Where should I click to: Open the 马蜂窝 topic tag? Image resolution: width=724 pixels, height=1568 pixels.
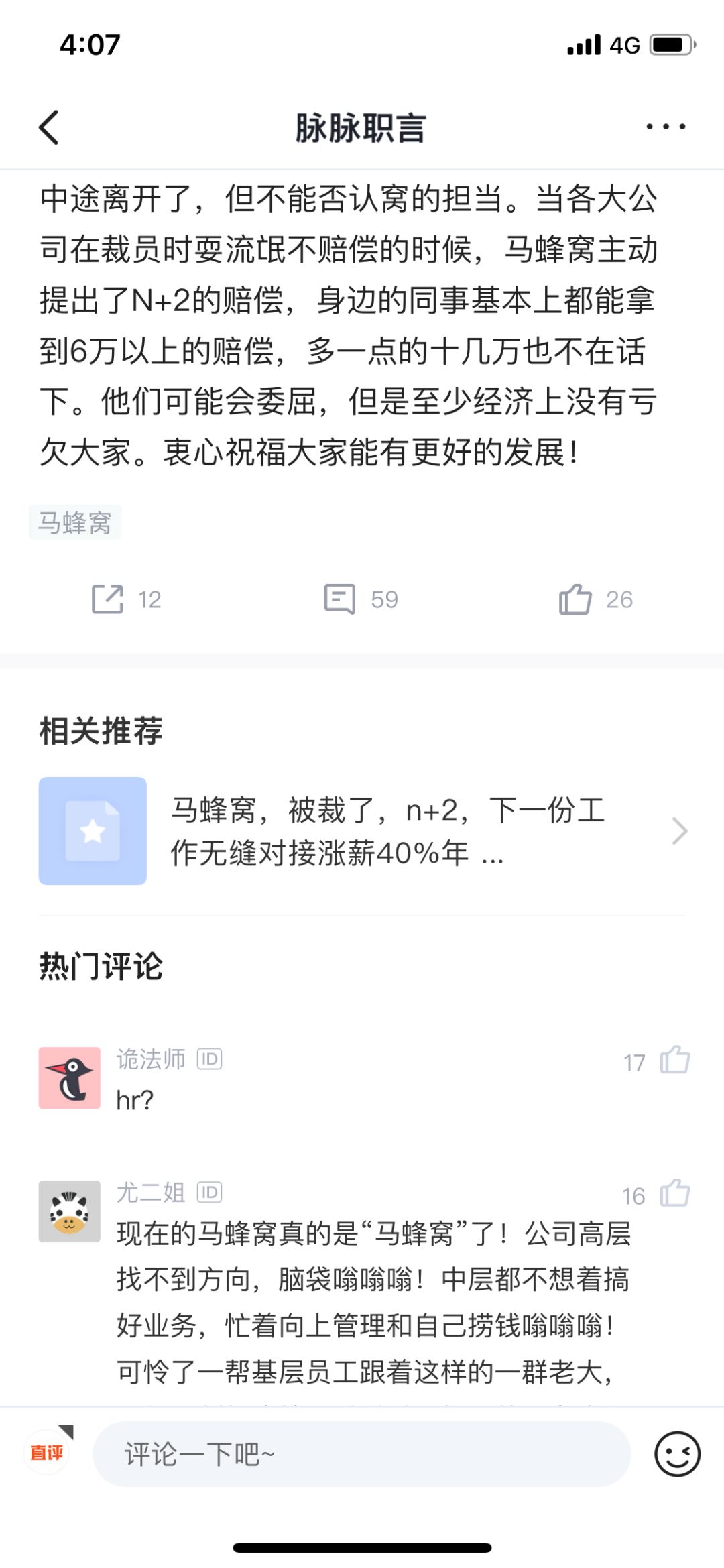point(76,524)
